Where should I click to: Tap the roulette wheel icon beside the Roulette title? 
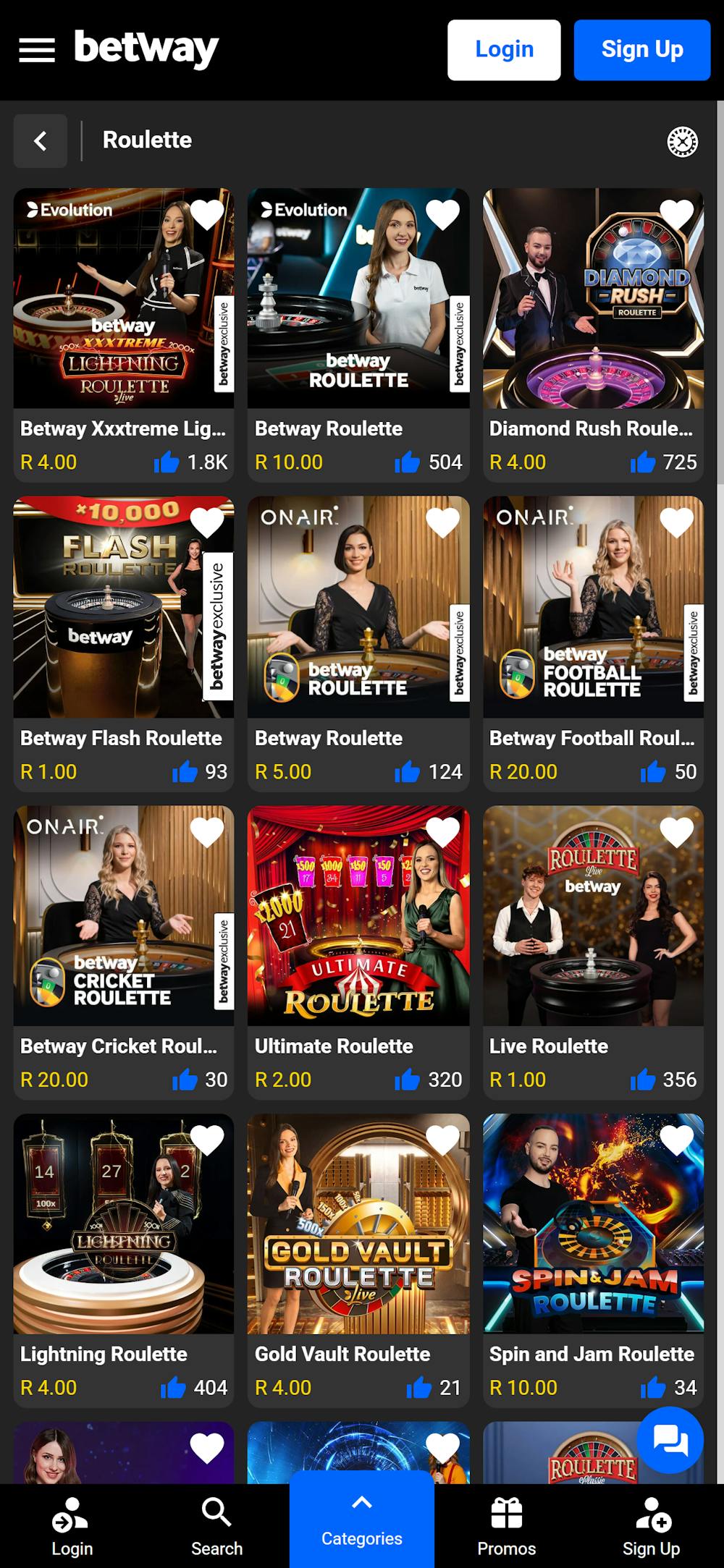click(682, 142)
